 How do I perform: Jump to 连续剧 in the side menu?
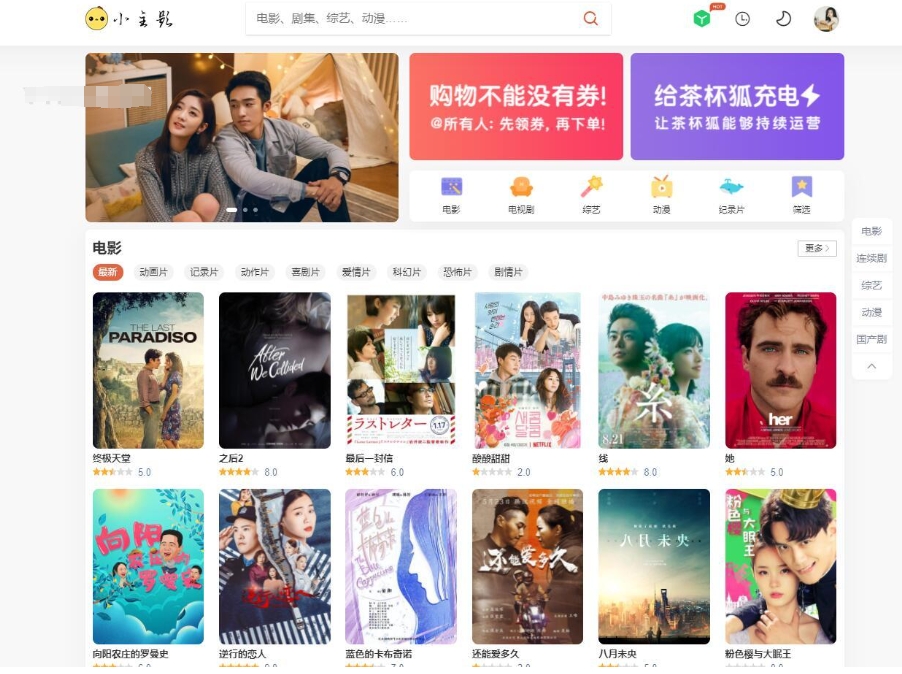(x=871, y=258)
